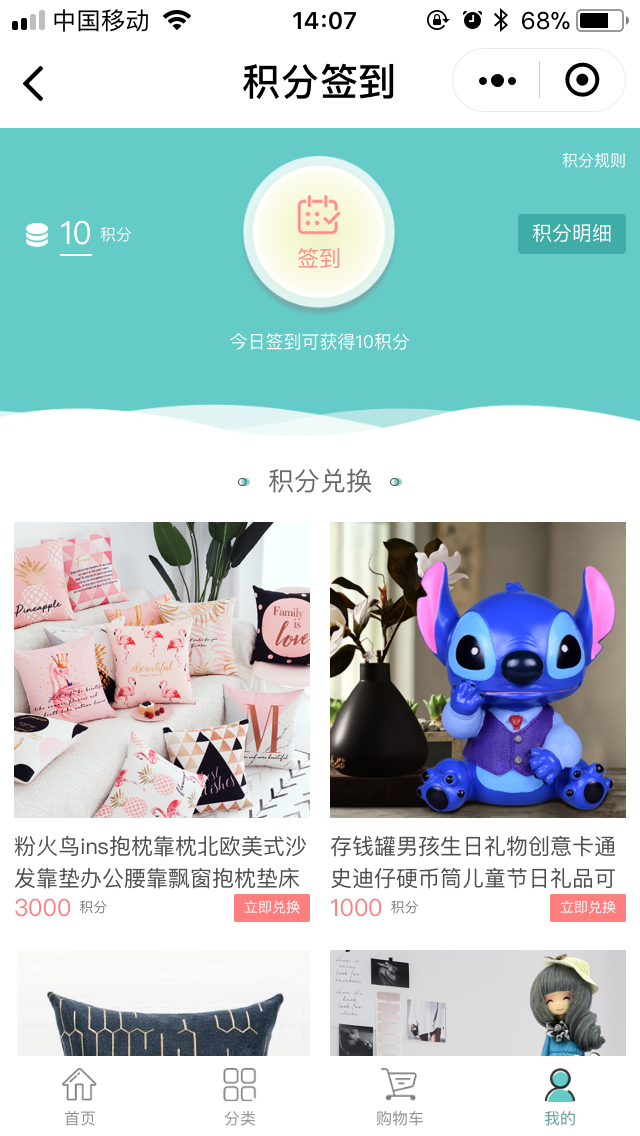
Task: Open the mini program more options menu
Action: pos(497,81)
